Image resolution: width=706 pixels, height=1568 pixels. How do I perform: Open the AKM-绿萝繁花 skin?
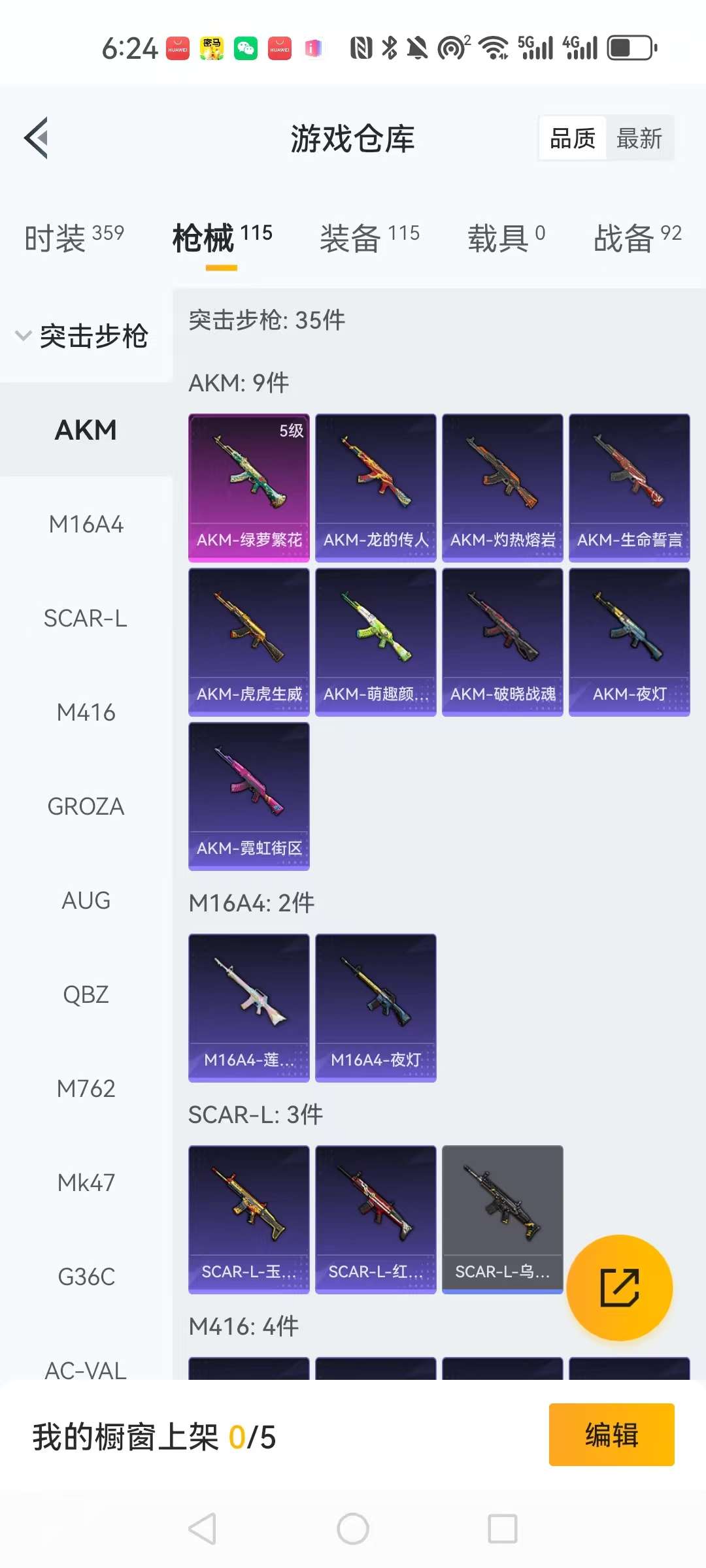pos(249,487)
